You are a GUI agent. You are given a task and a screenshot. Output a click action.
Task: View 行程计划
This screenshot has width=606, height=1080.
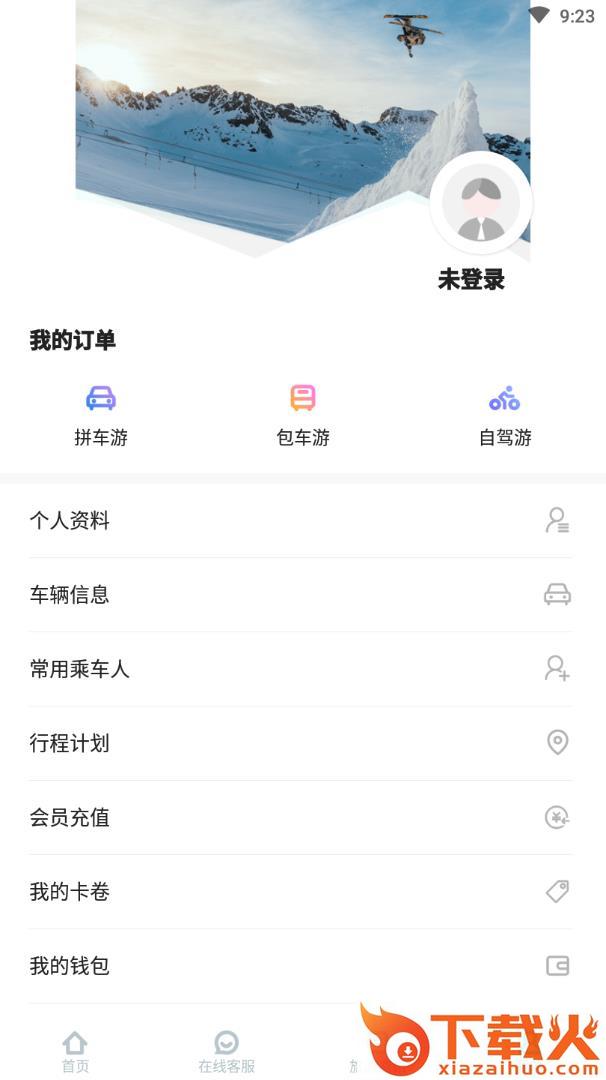[300, 743]
